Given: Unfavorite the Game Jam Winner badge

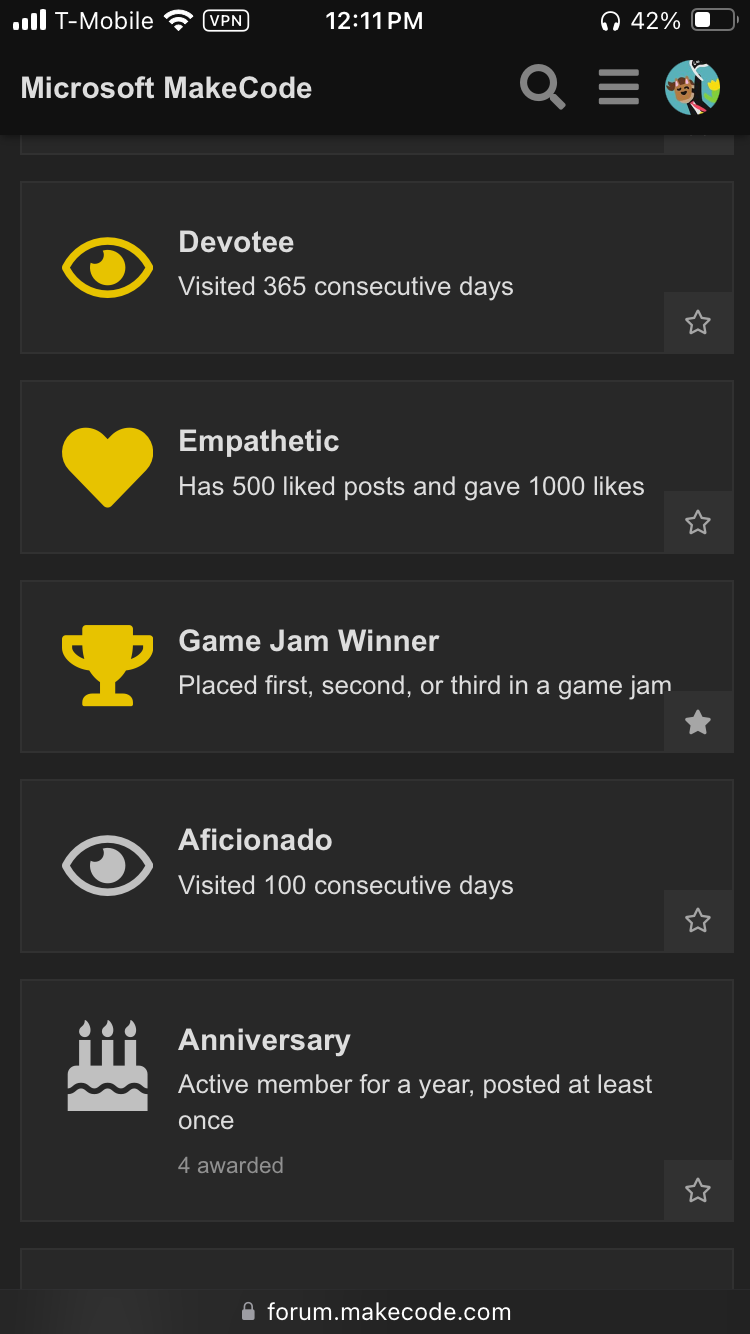Looking at the screenshot, I should [x=698, y=722].
